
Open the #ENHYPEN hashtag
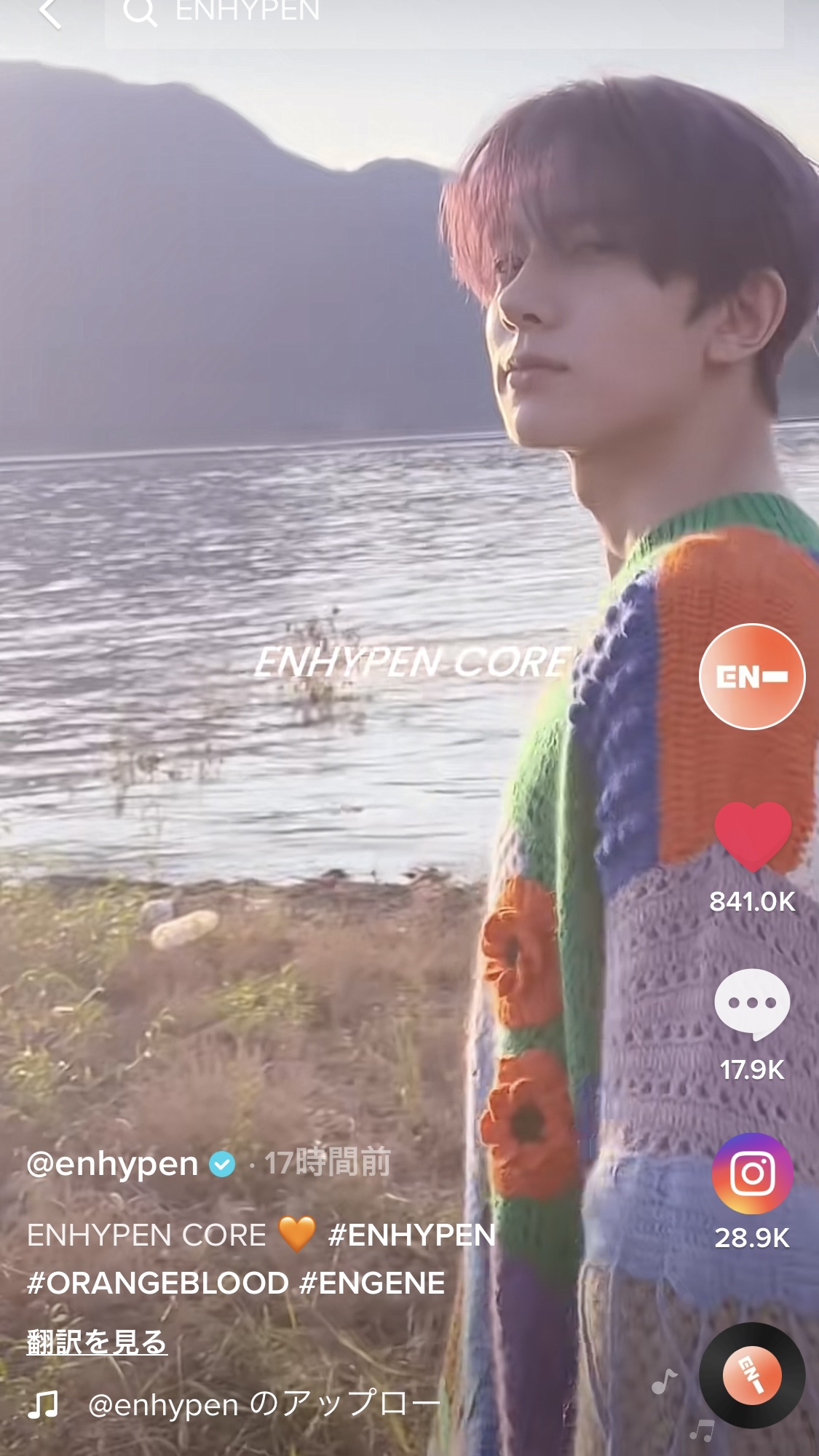412,1235
